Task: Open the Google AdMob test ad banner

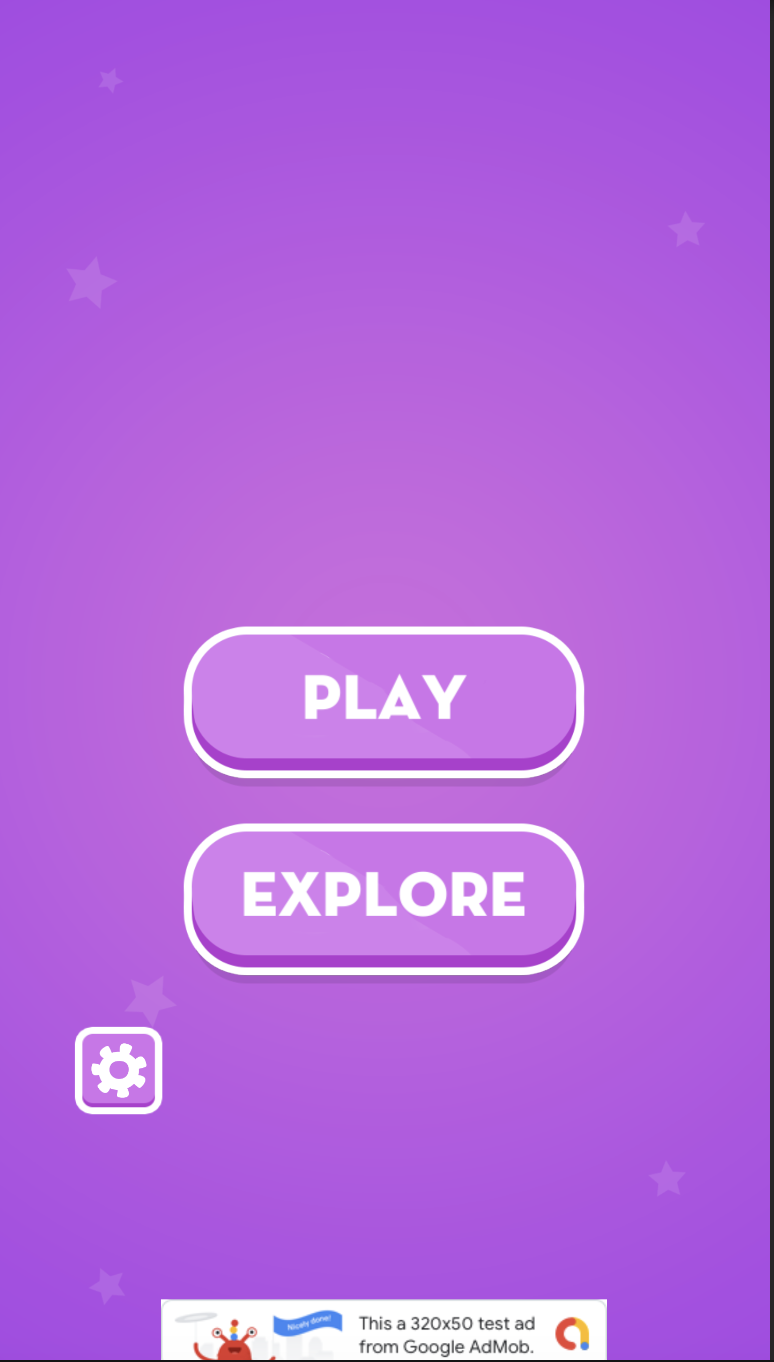Action: pyautogui.click(x=384, y=1330)
